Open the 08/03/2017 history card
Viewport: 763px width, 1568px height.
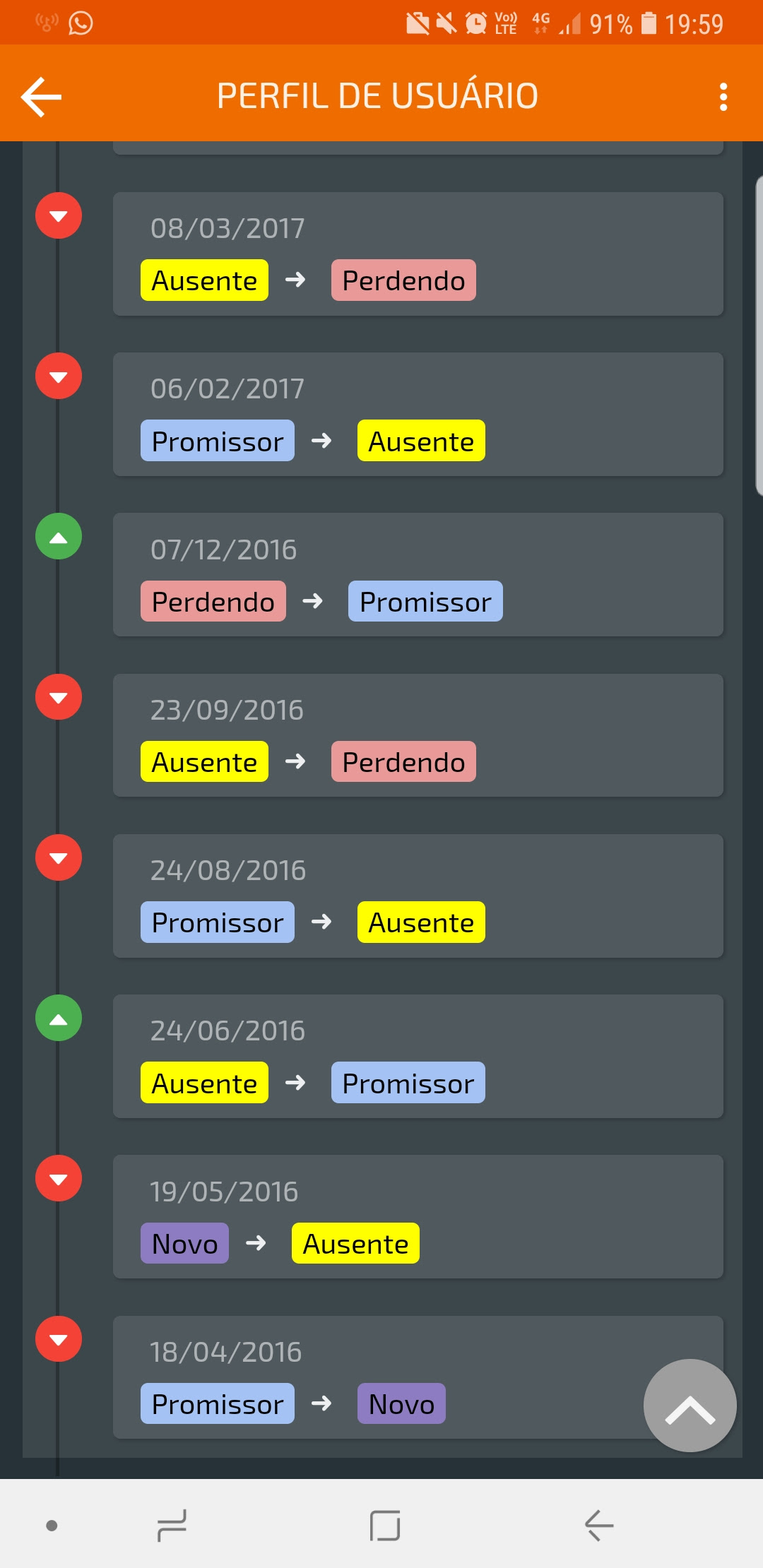[418, 254]
